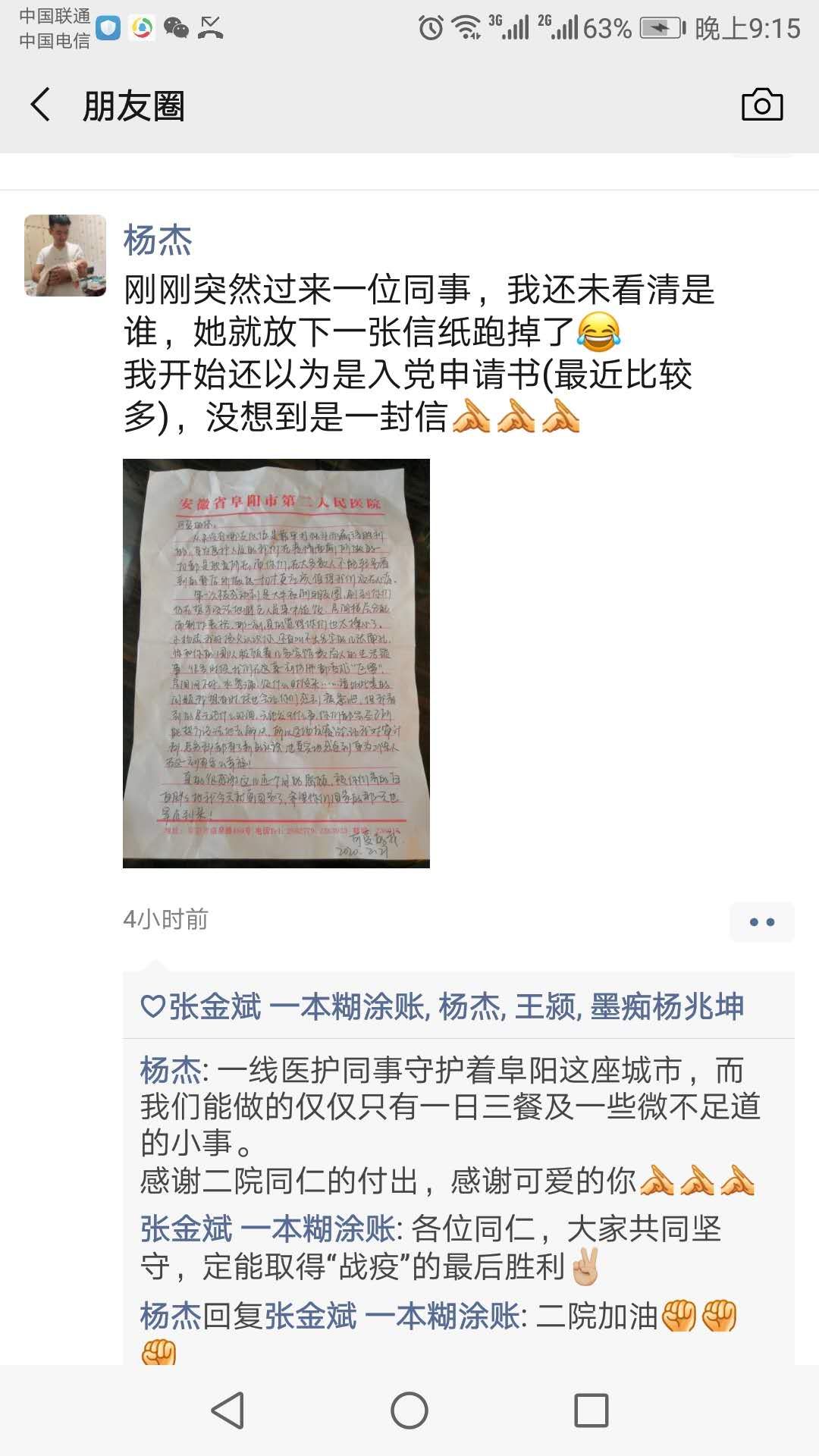Open the camera to post a moment
Image resolution: width=819 pixels, height=1456 pixels.
pos(762,105)
